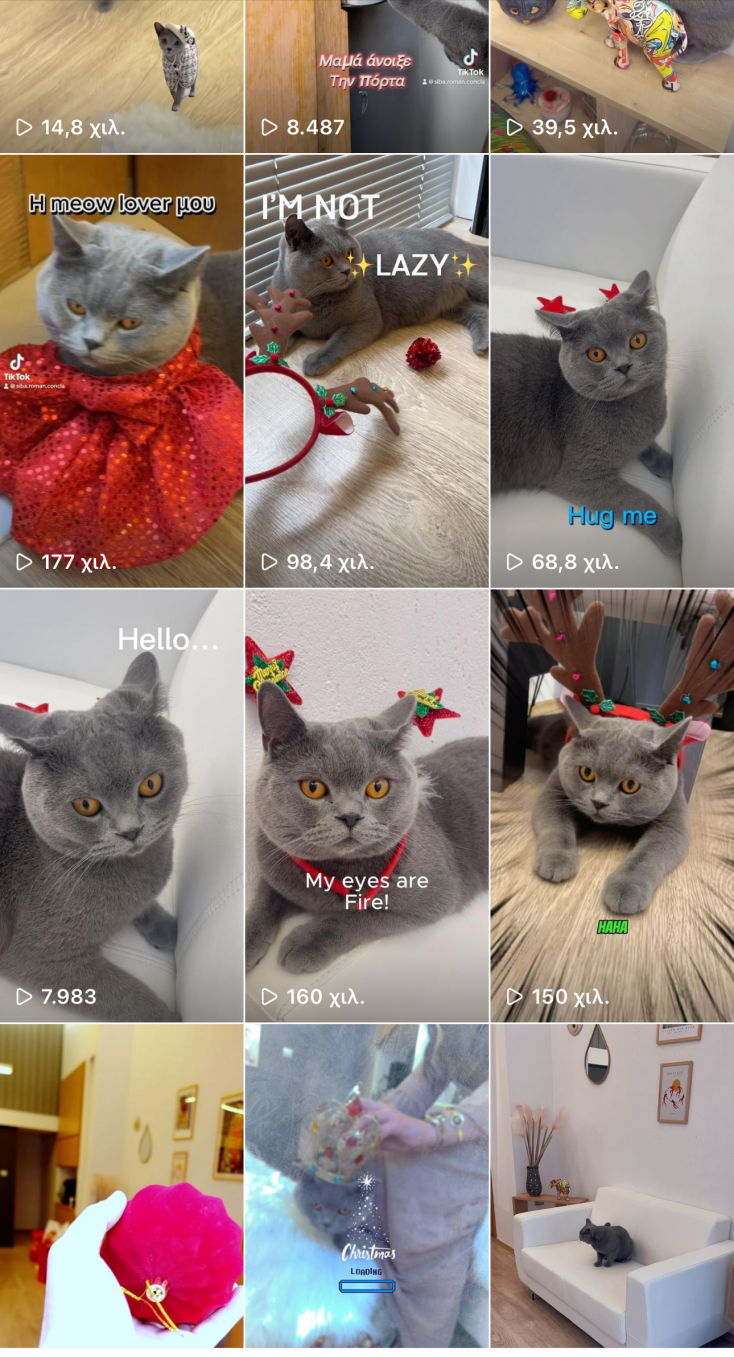The width and height of the screenshot is (734, 1357).
Task: Play the 'Η meow lover μου' video
Action: coord(121,370)
